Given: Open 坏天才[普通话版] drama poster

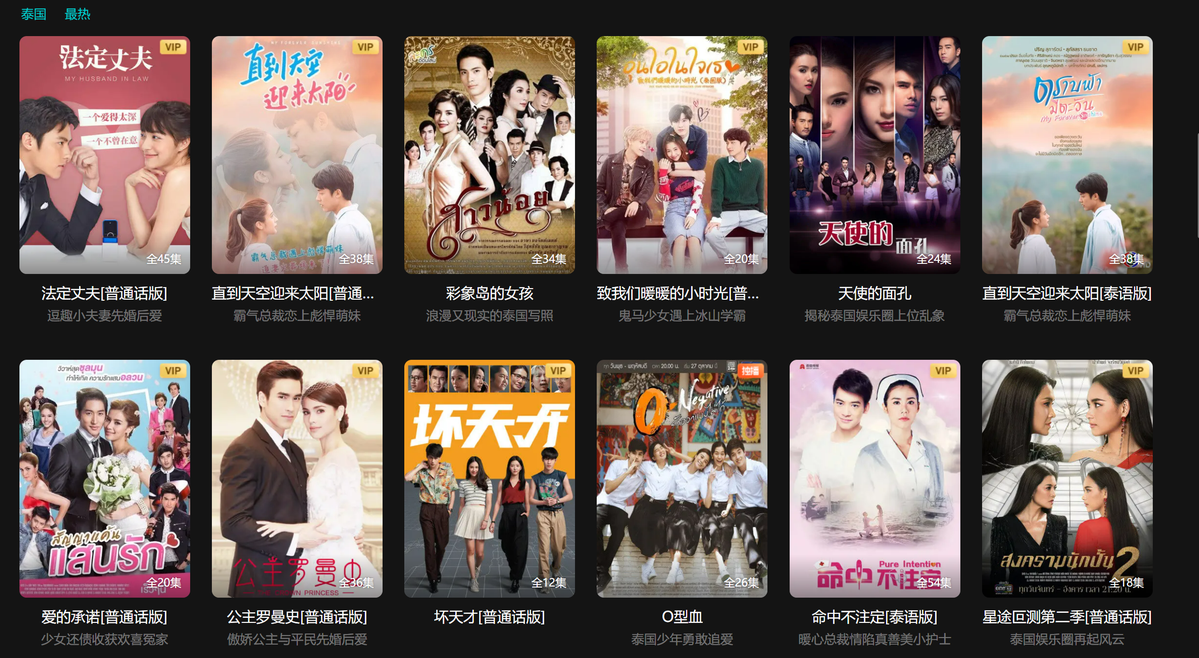Looking at the screenshot, I should [x=489, y=478].
